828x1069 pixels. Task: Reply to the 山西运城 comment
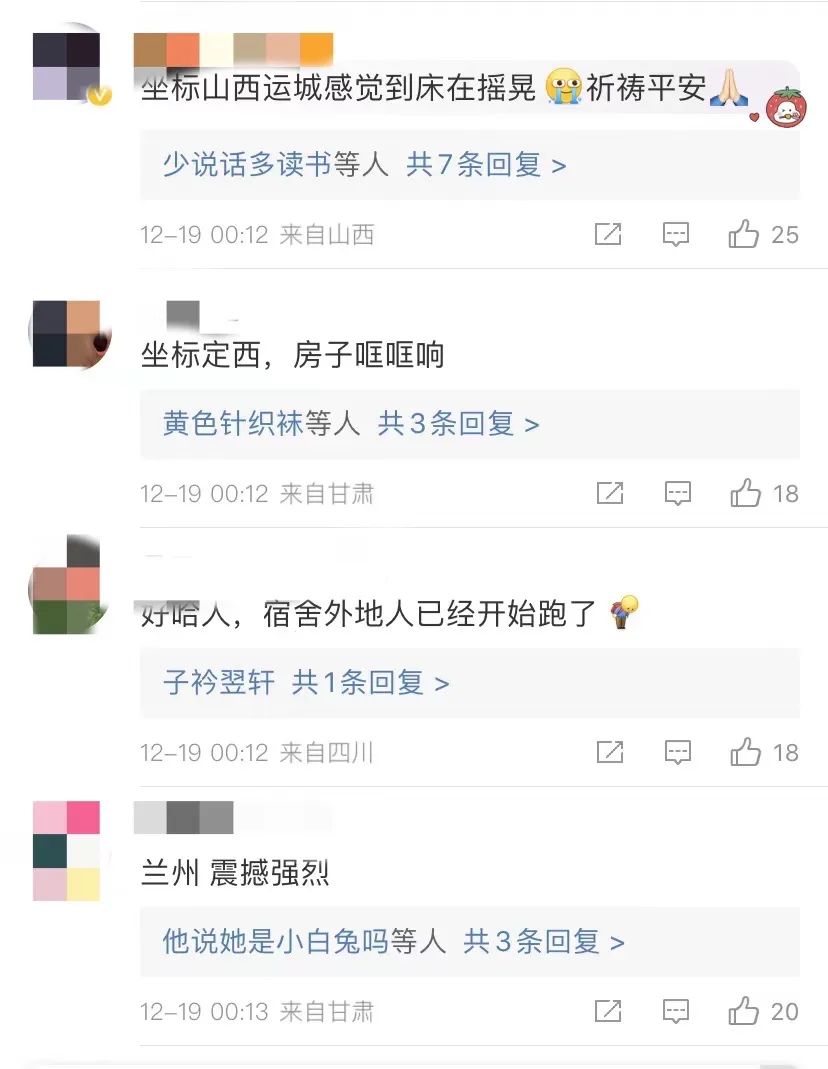pos(677,235)
